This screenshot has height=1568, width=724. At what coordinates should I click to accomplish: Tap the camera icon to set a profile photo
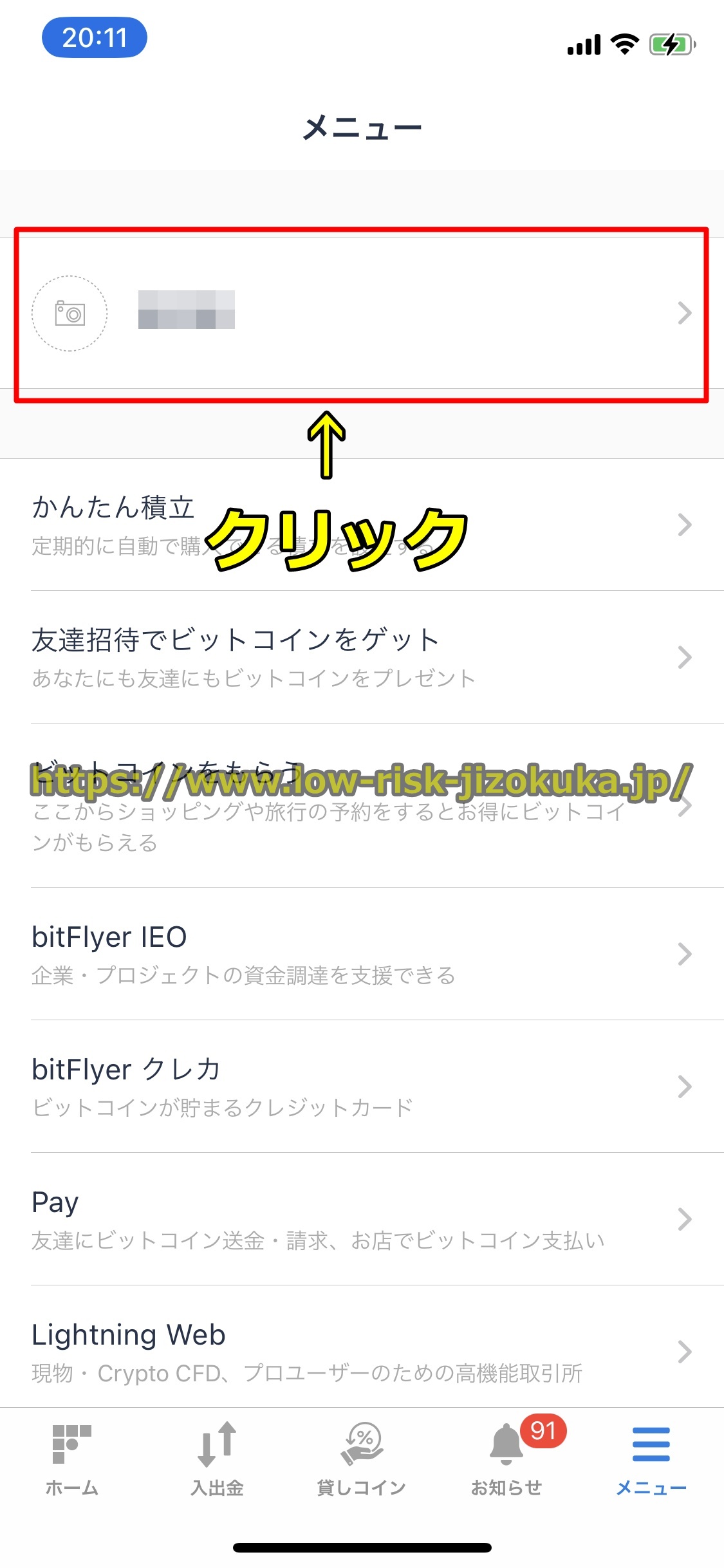click(70, 313)
